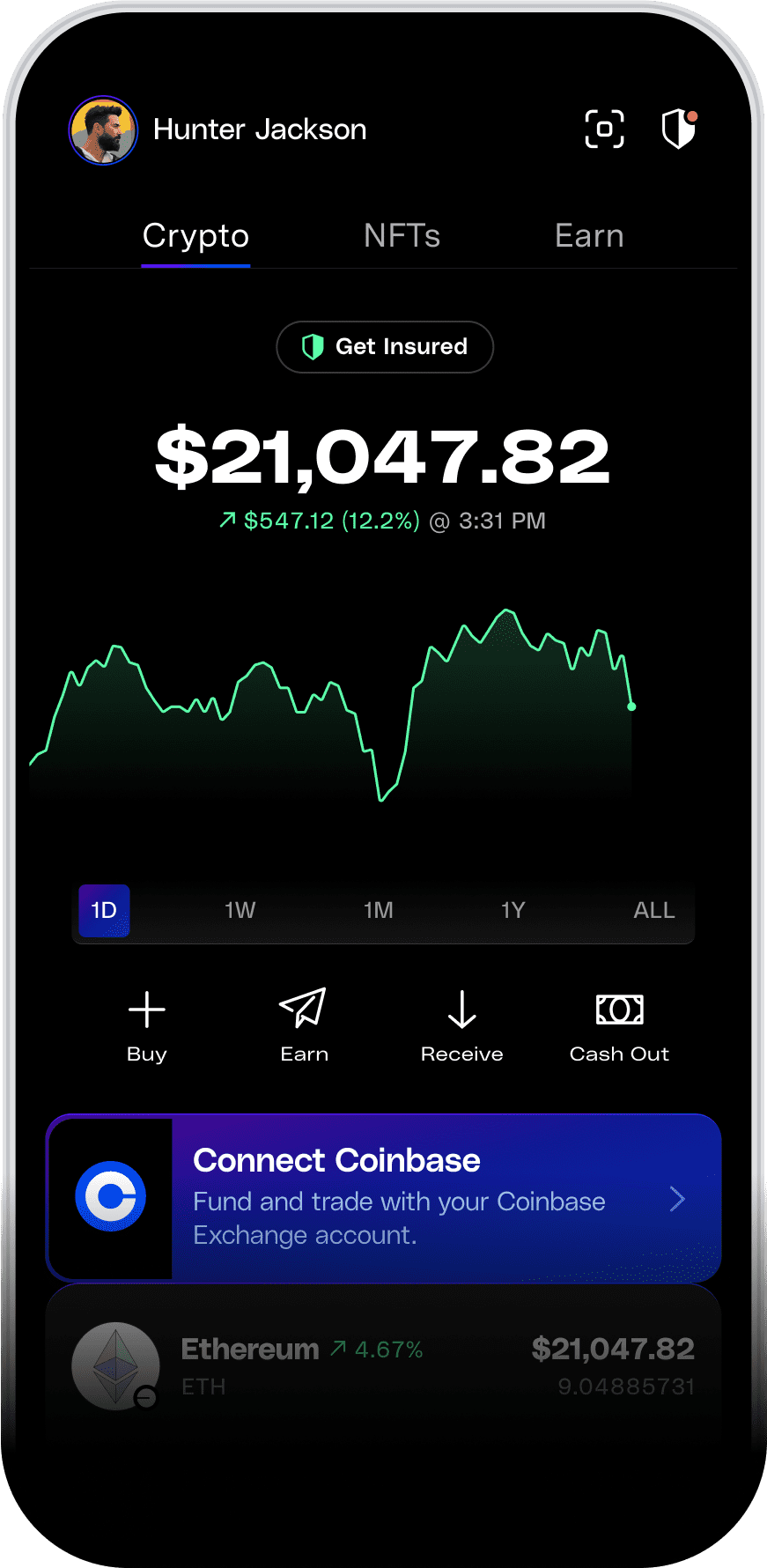Expand the Connect Coinbase chevron
The width and height of the screenshot is (767, 1568).
[676, 1198]
